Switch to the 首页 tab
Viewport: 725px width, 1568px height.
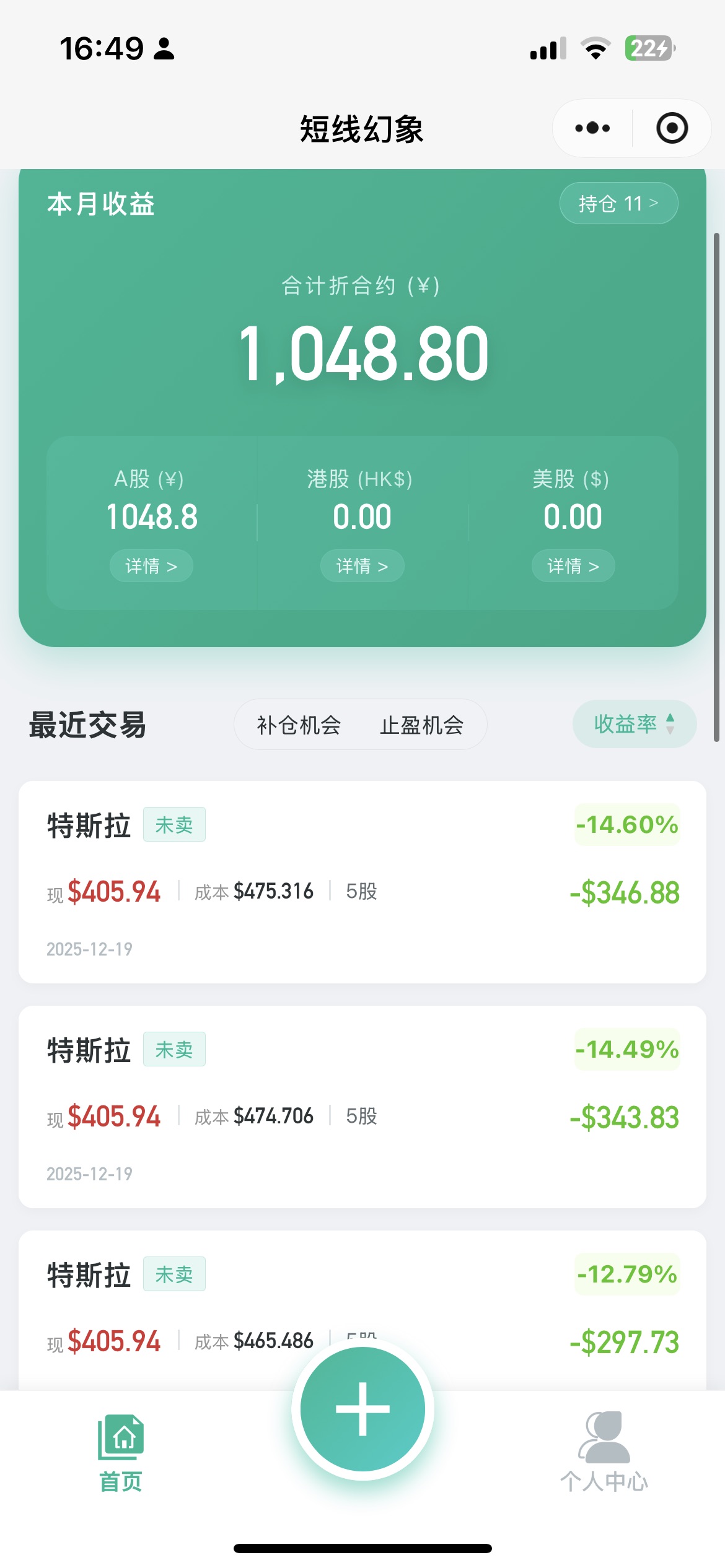point(121,1453)
